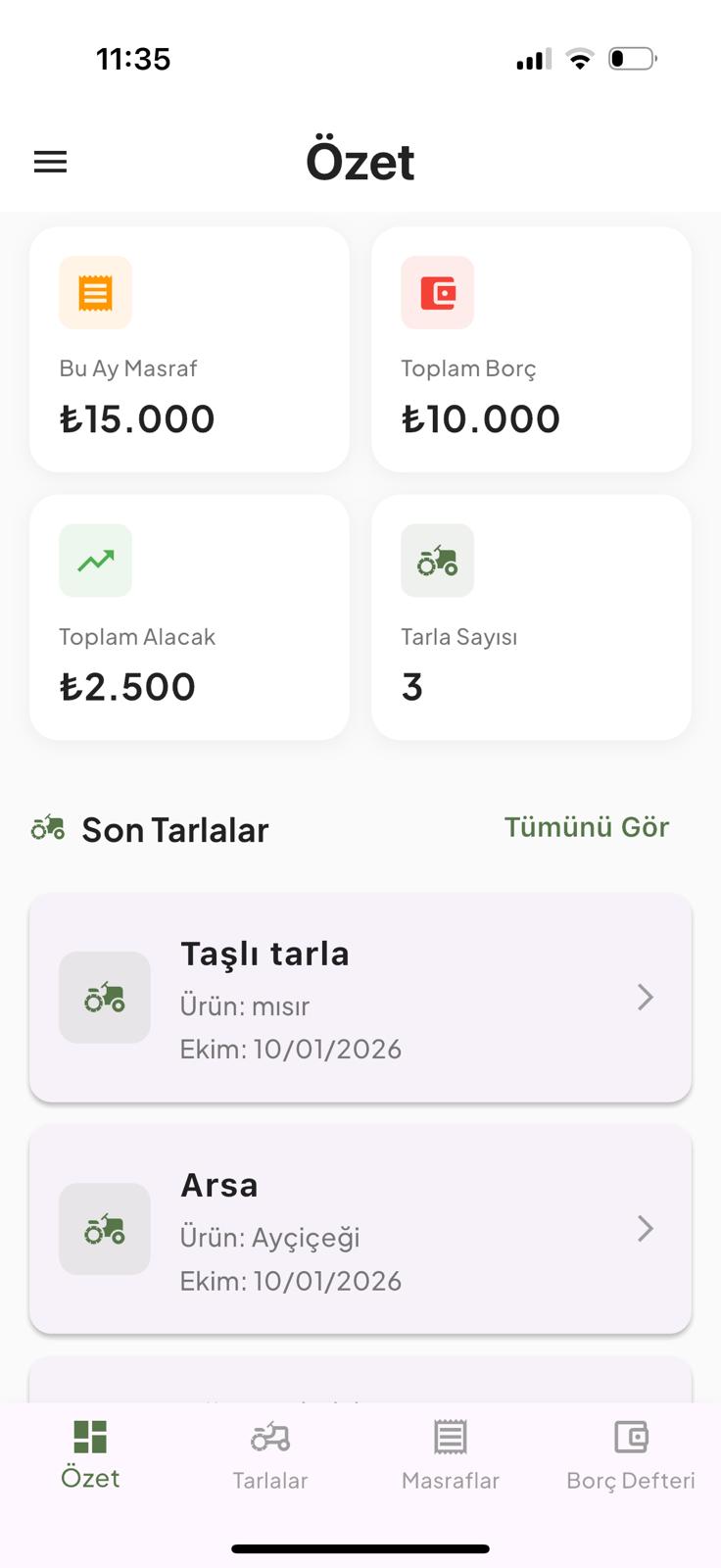The height and width of the screenshot is (1568, 721).
Task: Expand details for Taşlı tarla via chevron
Action: (646, 997)
